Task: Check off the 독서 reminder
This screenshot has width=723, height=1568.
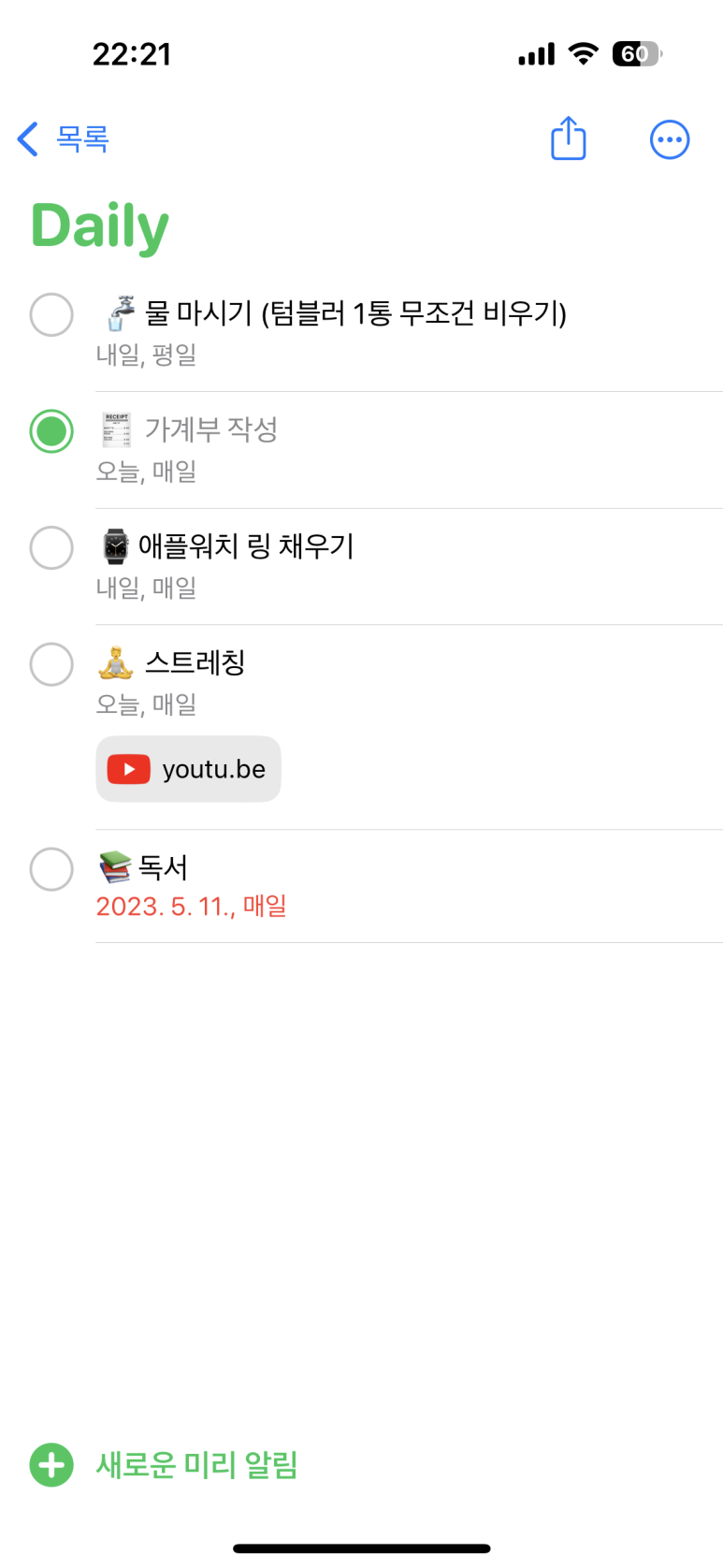Action: click(x=51, y=869)
